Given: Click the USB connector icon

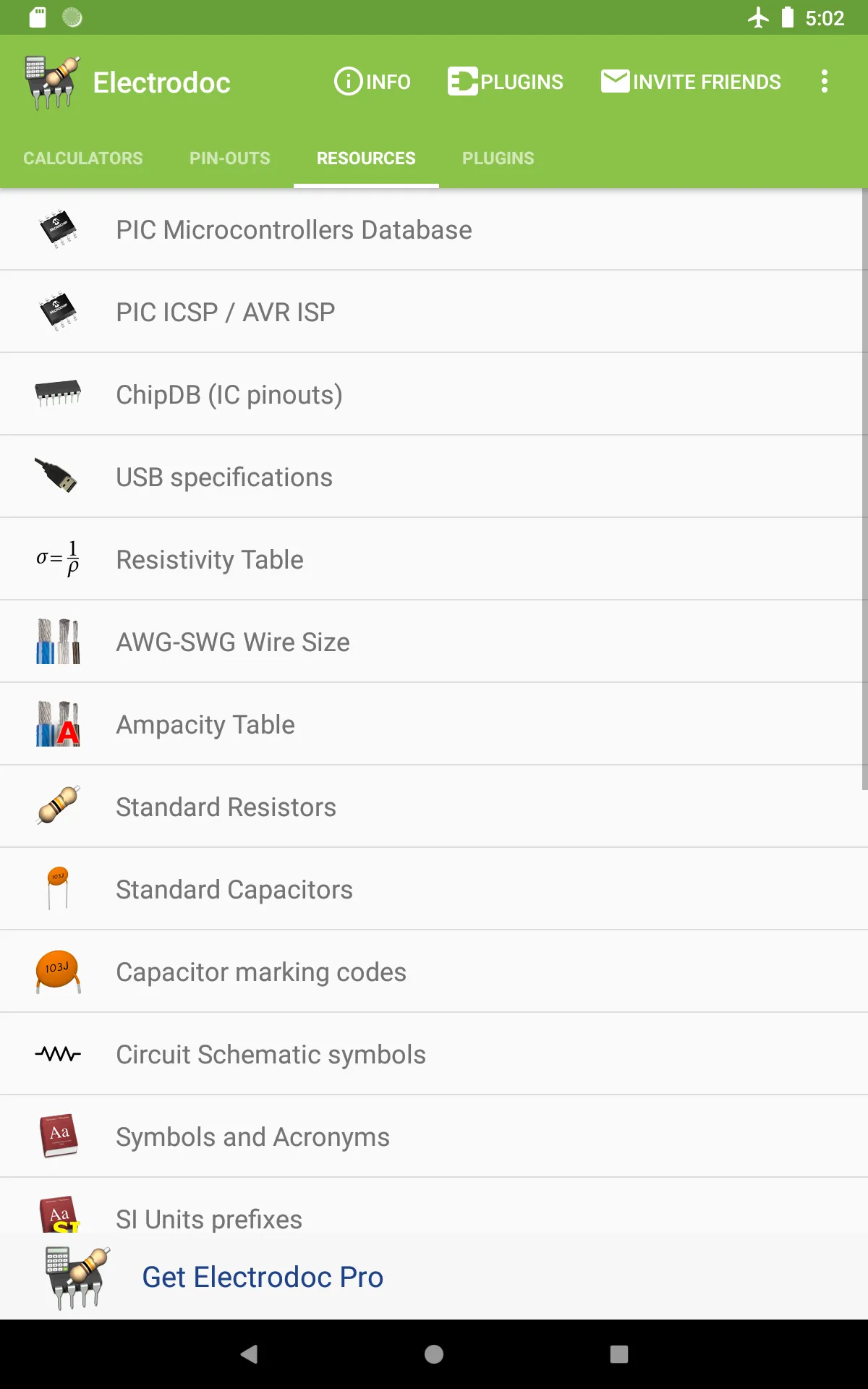Looking at the screenshot, I should tap(59, 476).
